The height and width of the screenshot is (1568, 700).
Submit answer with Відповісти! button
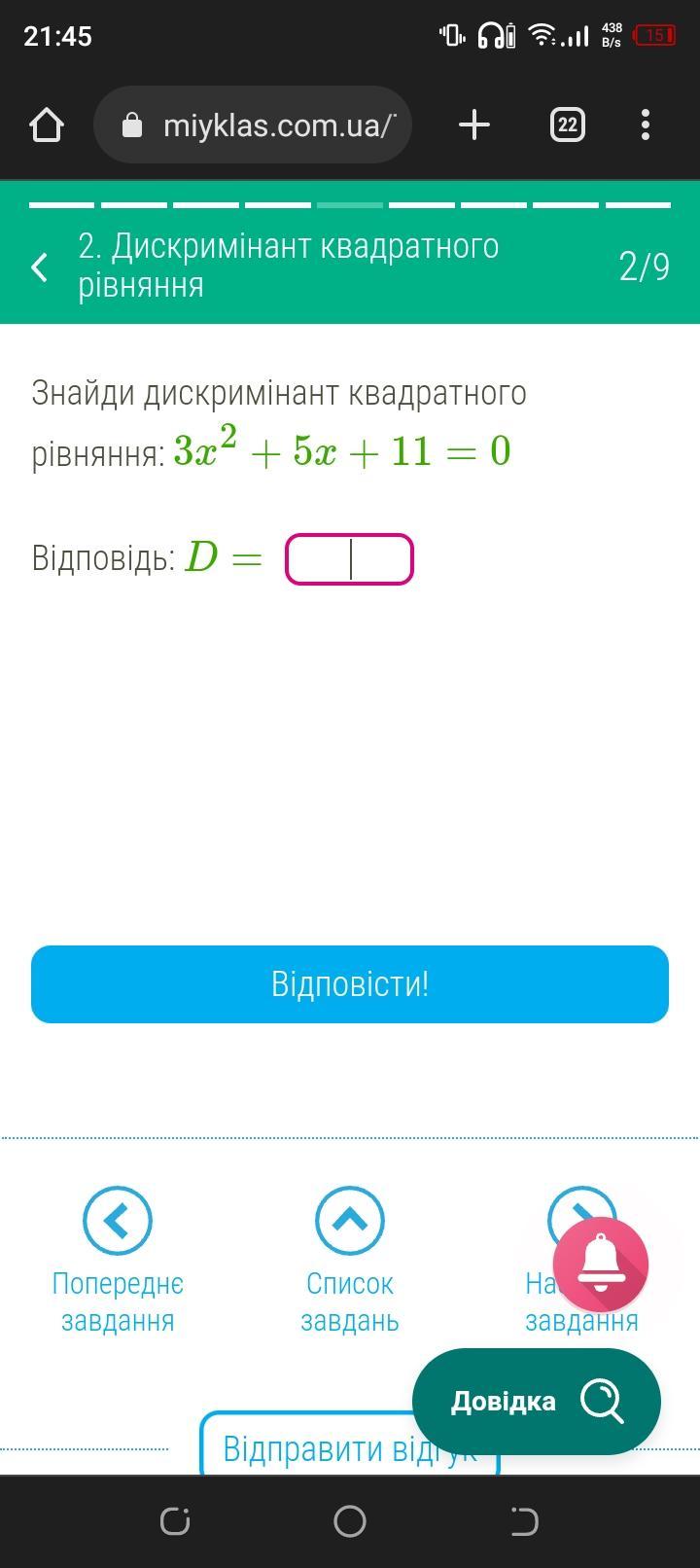click(x=350, y=984)
